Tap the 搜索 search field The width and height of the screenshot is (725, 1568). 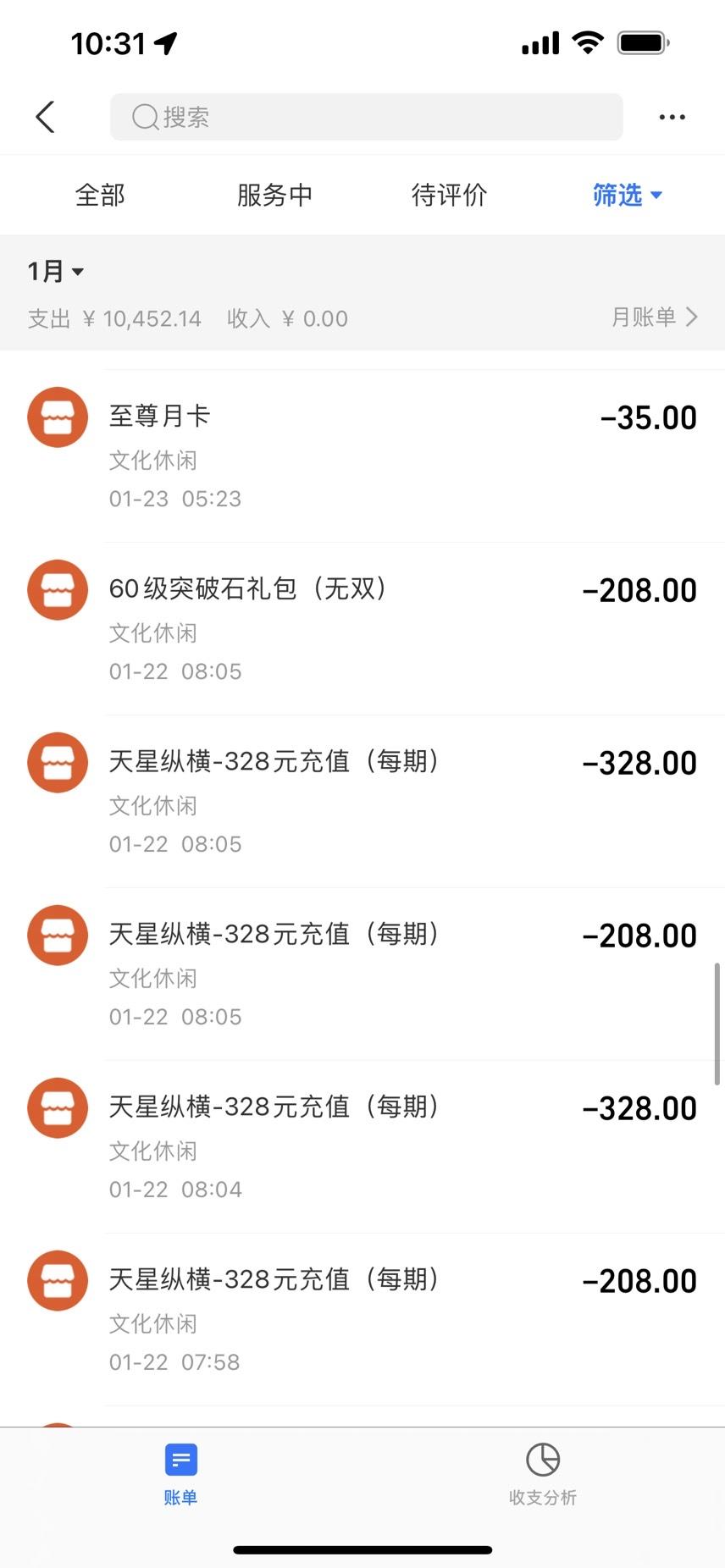pyautogui.click(x=366, y=117)
